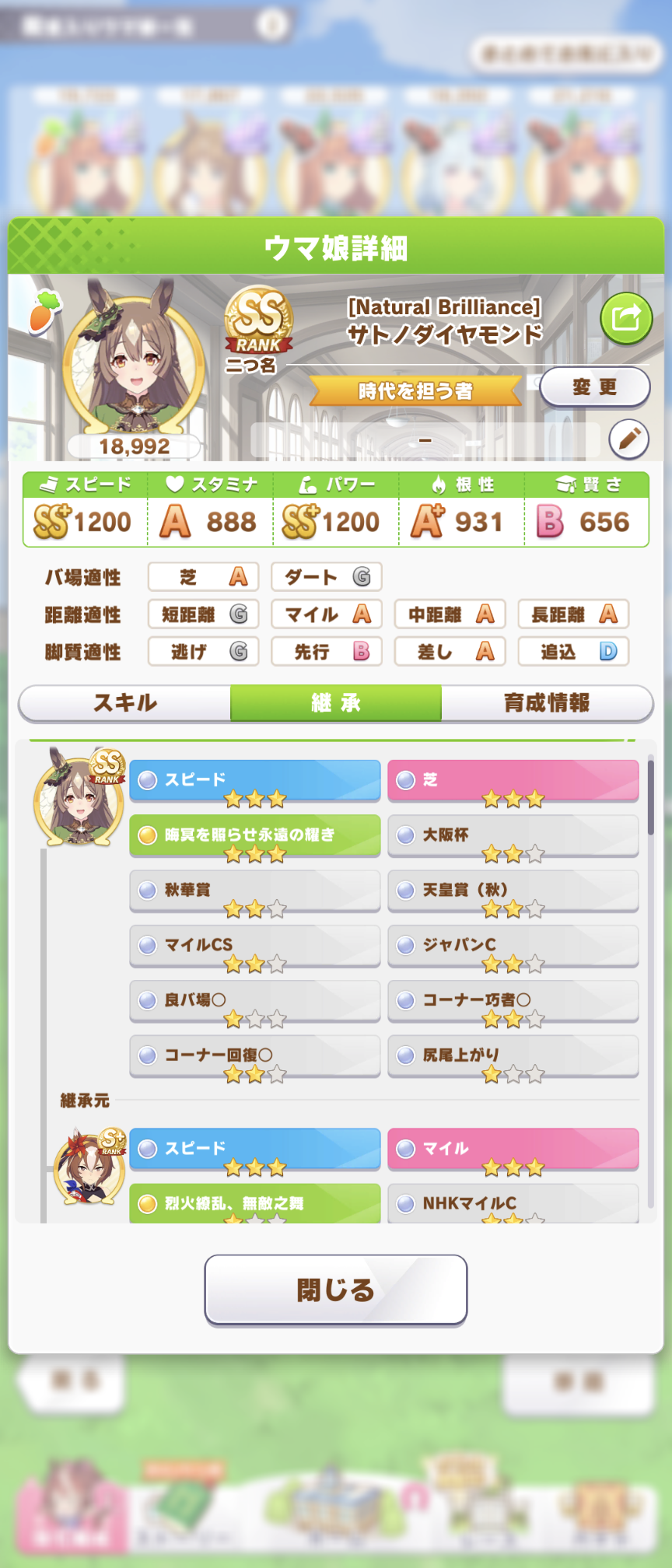Open the 天皇賞（秋） factor

pos(513,891)
